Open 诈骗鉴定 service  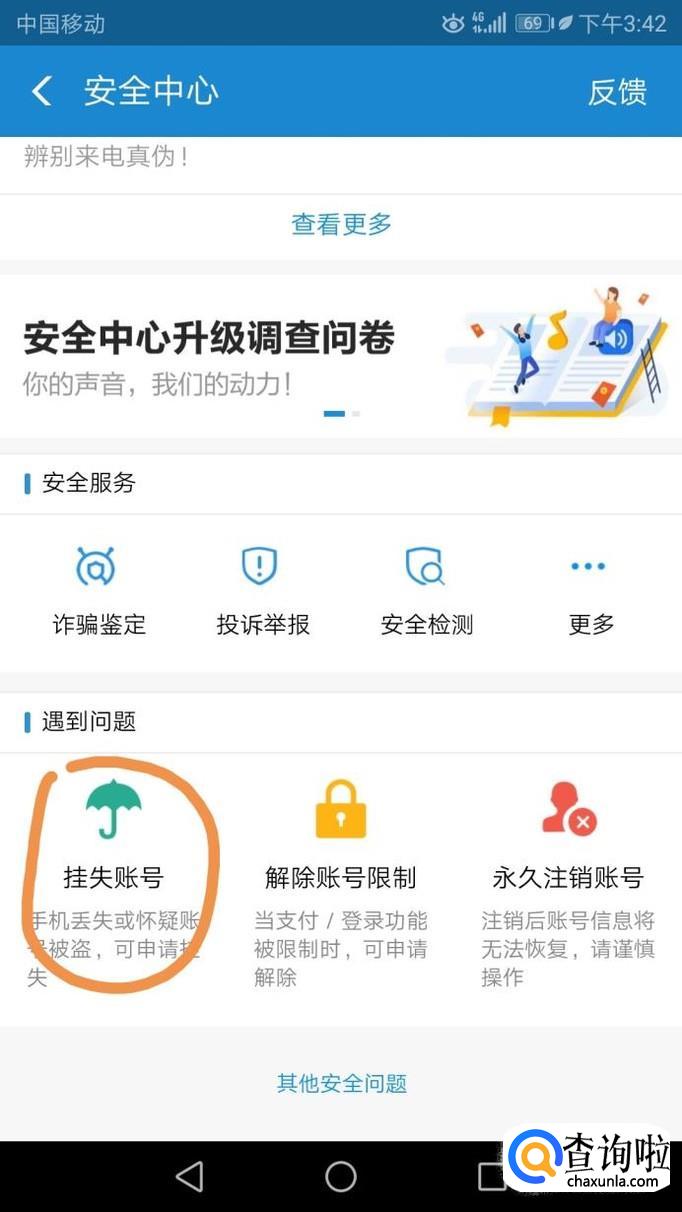tap(98, 590)
